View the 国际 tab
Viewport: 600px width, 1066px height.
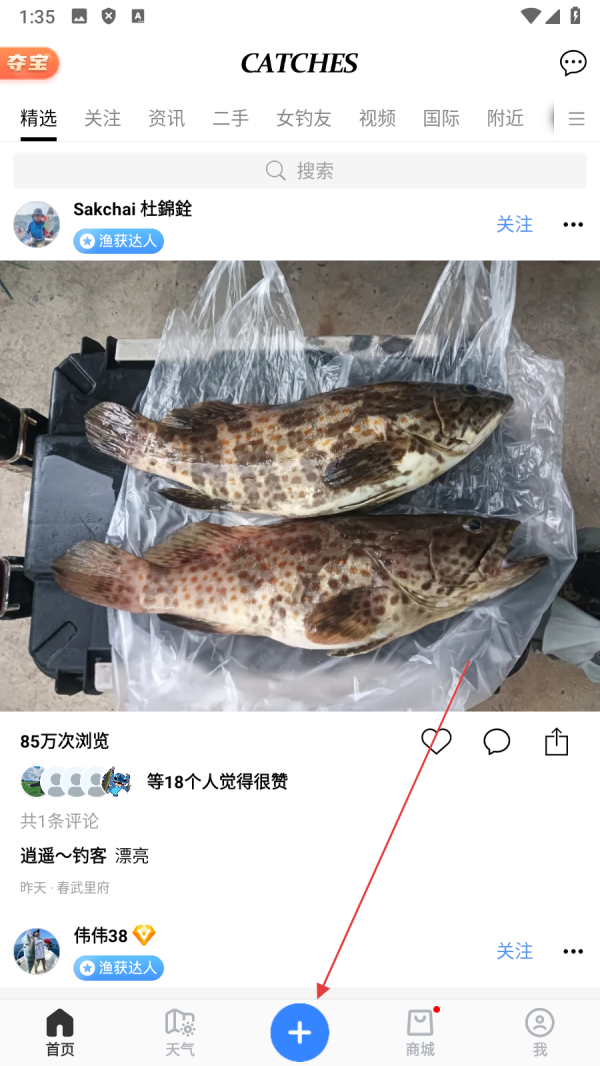[x=441, y=118]
